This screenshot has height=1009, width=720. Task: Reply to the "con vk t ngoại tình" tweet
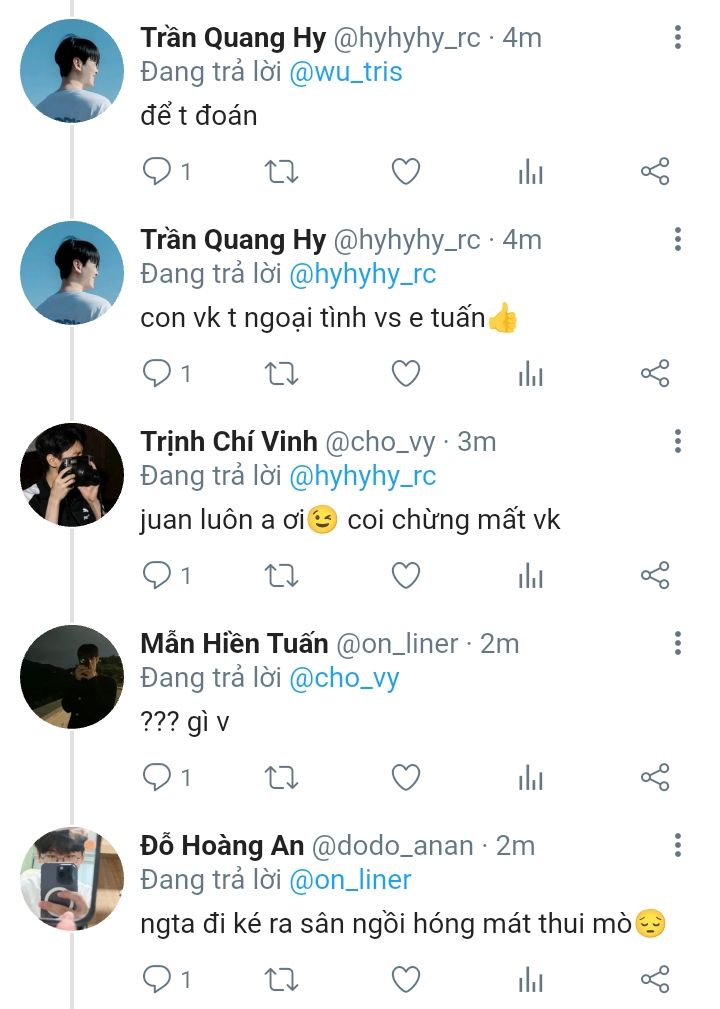click(158, 374)
